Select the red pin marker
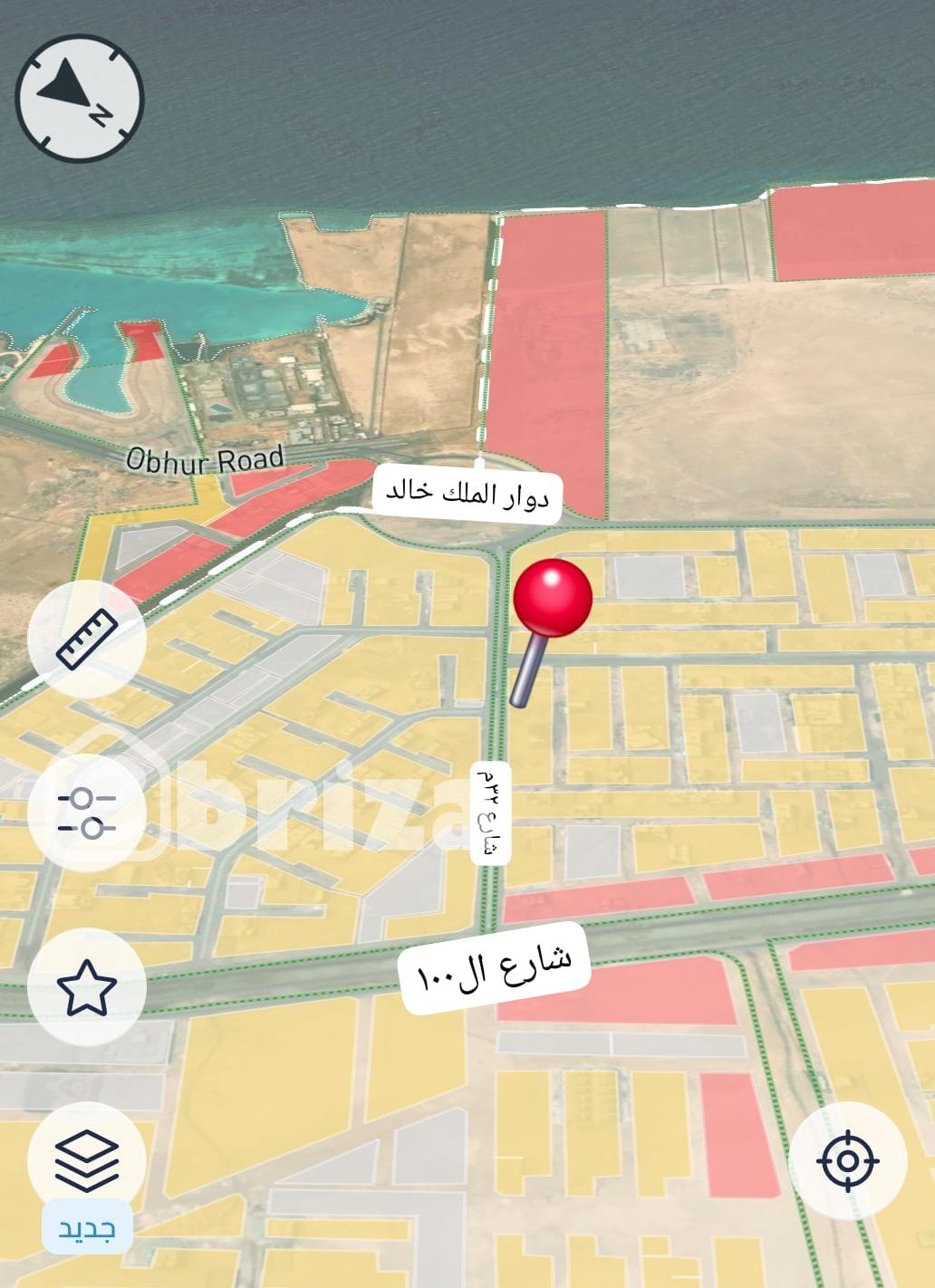This screenshot has height=1288, width=935. 553,600
